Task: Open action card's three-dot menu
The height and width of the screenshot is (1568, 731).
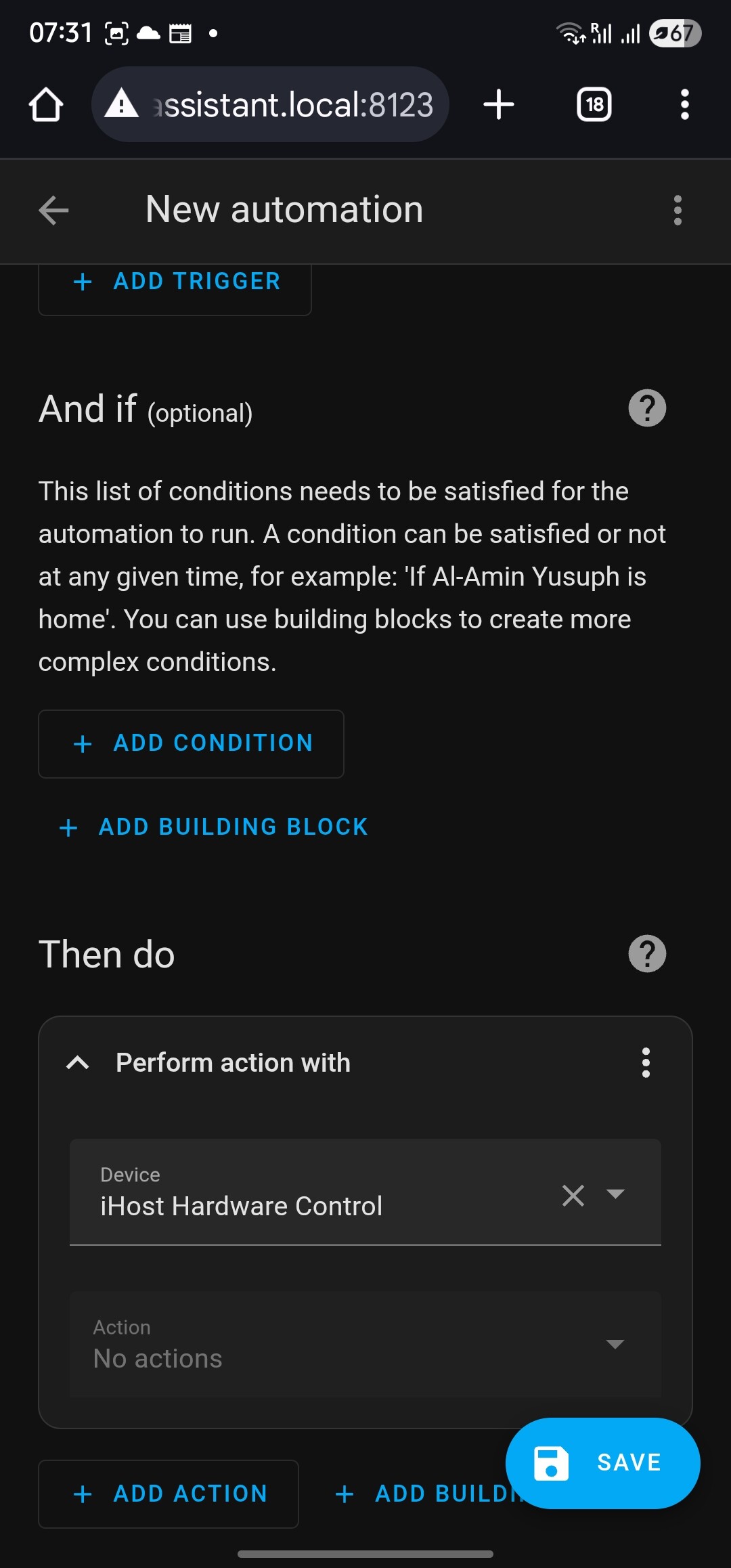Action: 646,1063
